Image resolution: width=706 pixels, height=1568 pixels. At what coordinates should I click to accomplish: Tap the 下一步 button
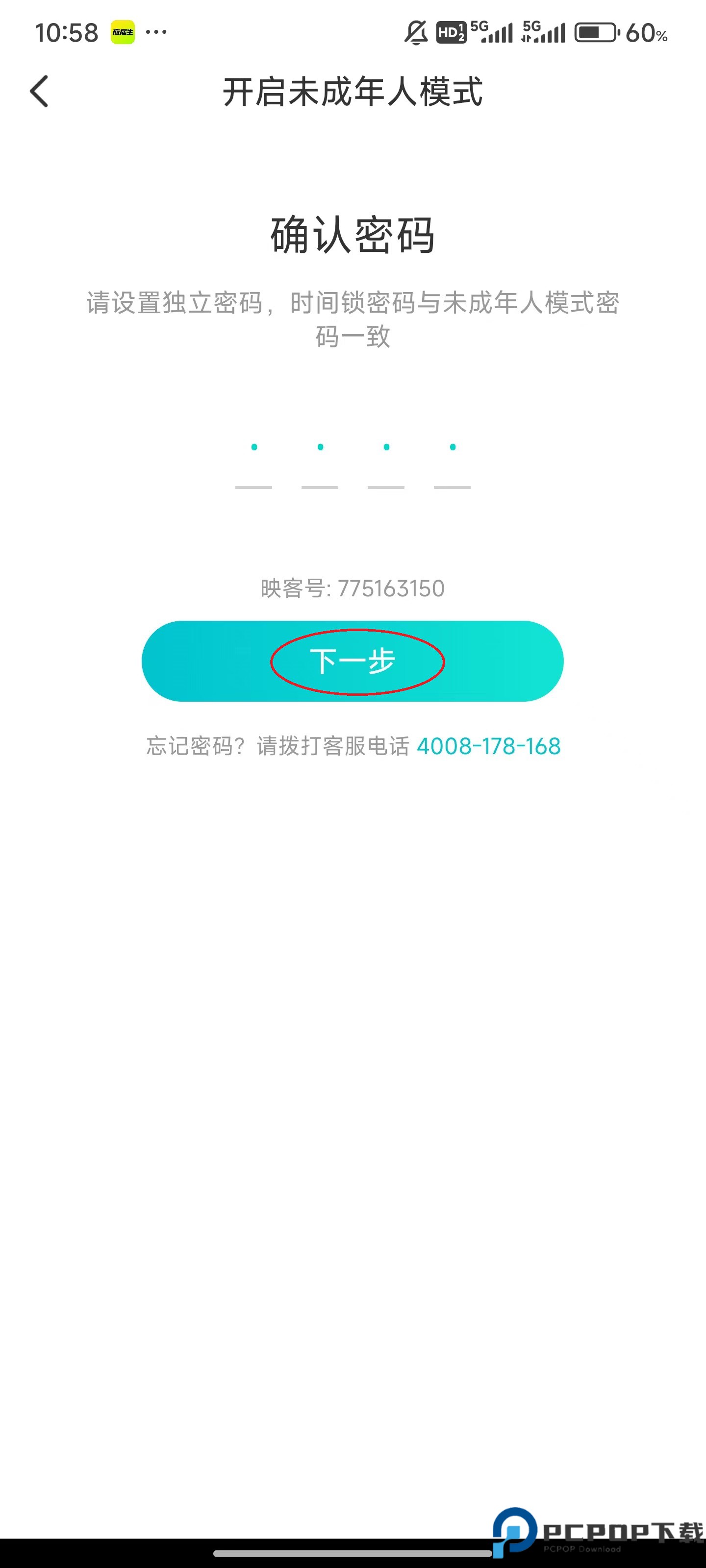click(352, 661)
